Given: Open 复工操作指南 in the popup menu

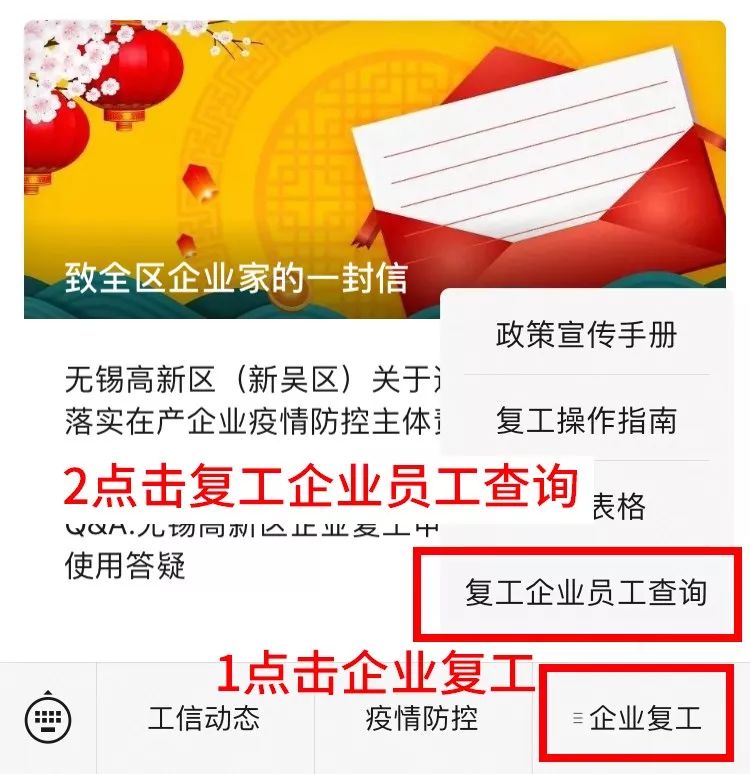Looking at the screenshot, I should point(586,420).
